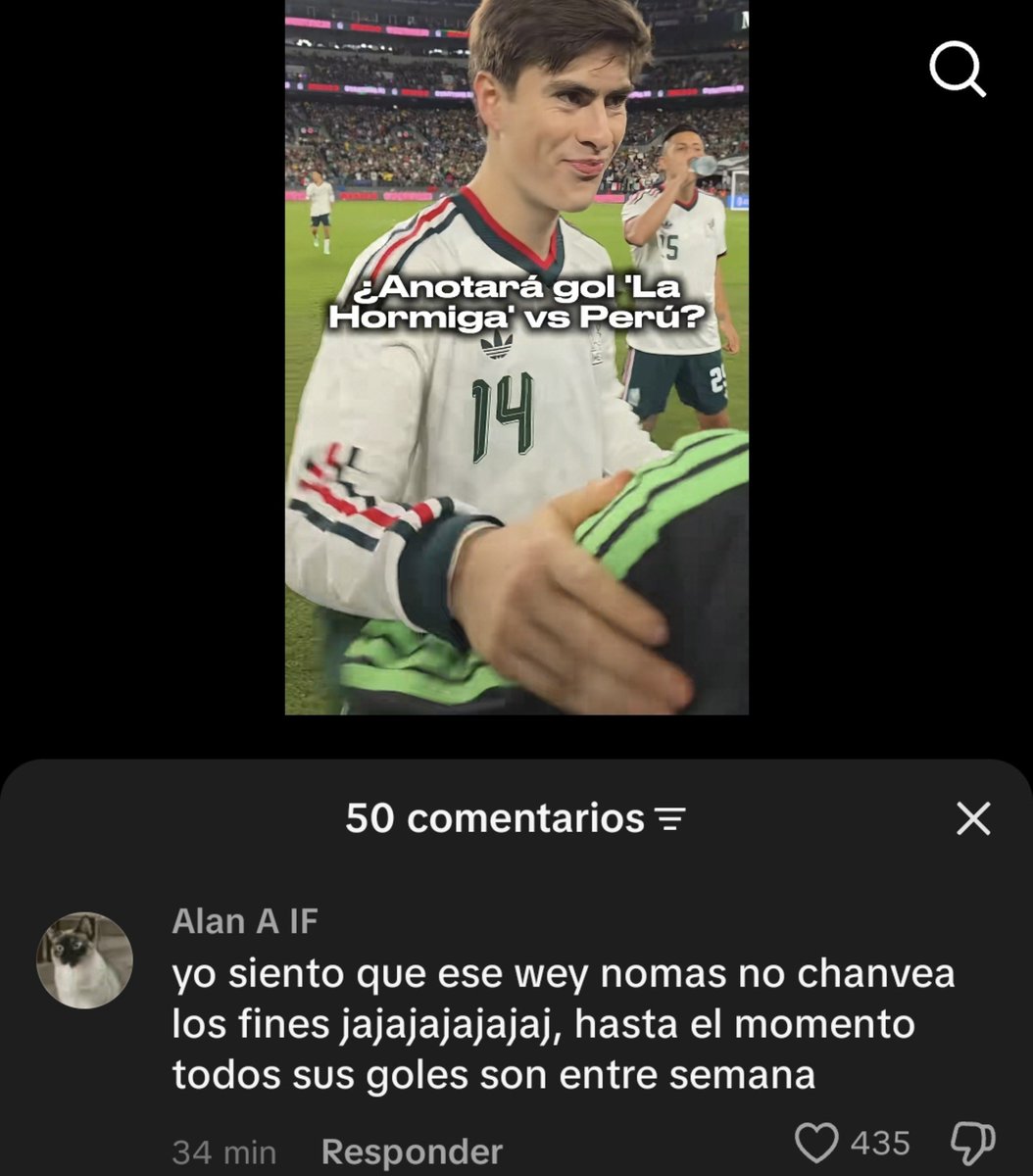Open Alan A IF's username
Screen dimensions: 1033x1176
245,921
